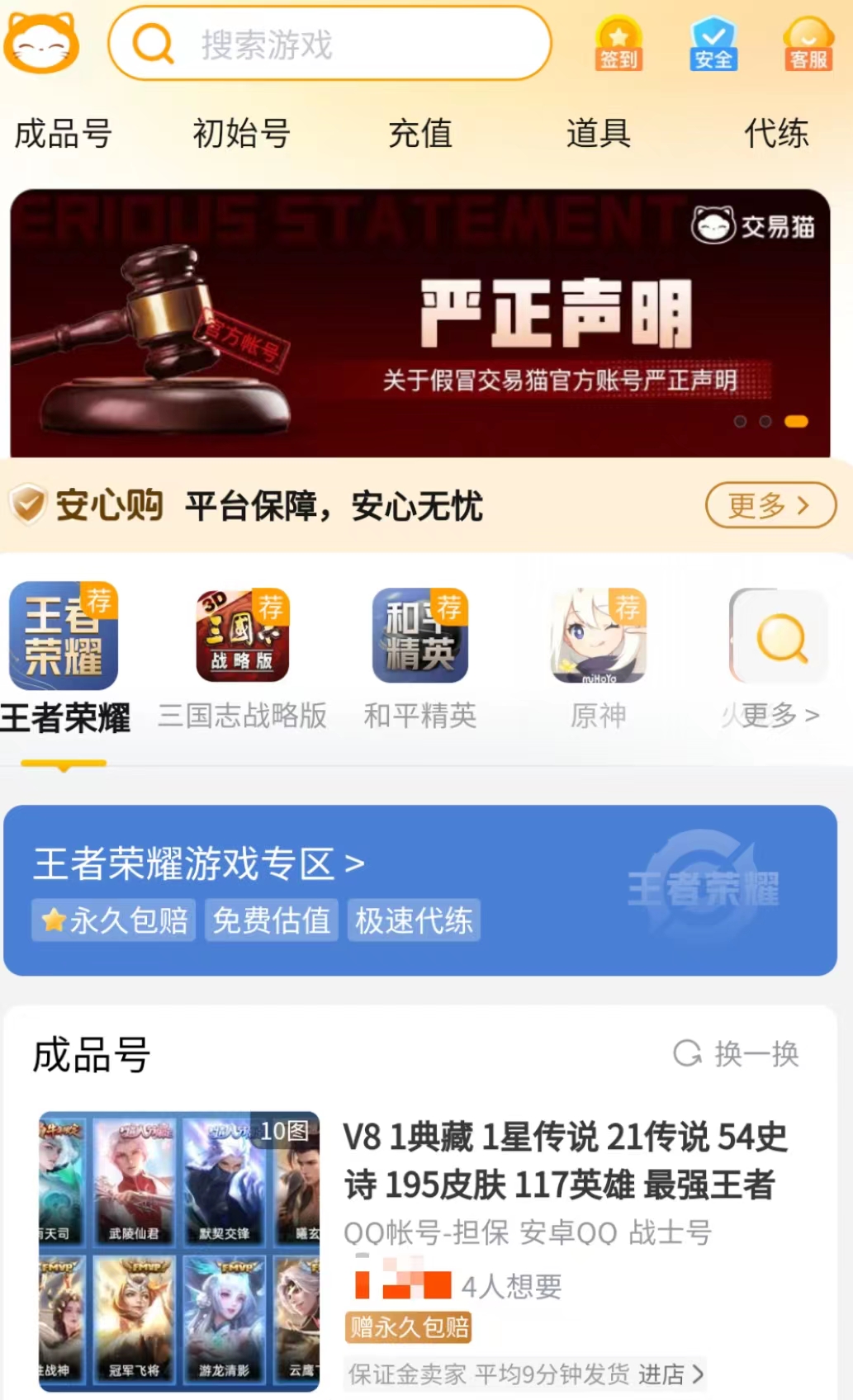Open the V8 1典藏 account listing
This screenshot has width=853, height=1400.
(x=566, y=1160)
